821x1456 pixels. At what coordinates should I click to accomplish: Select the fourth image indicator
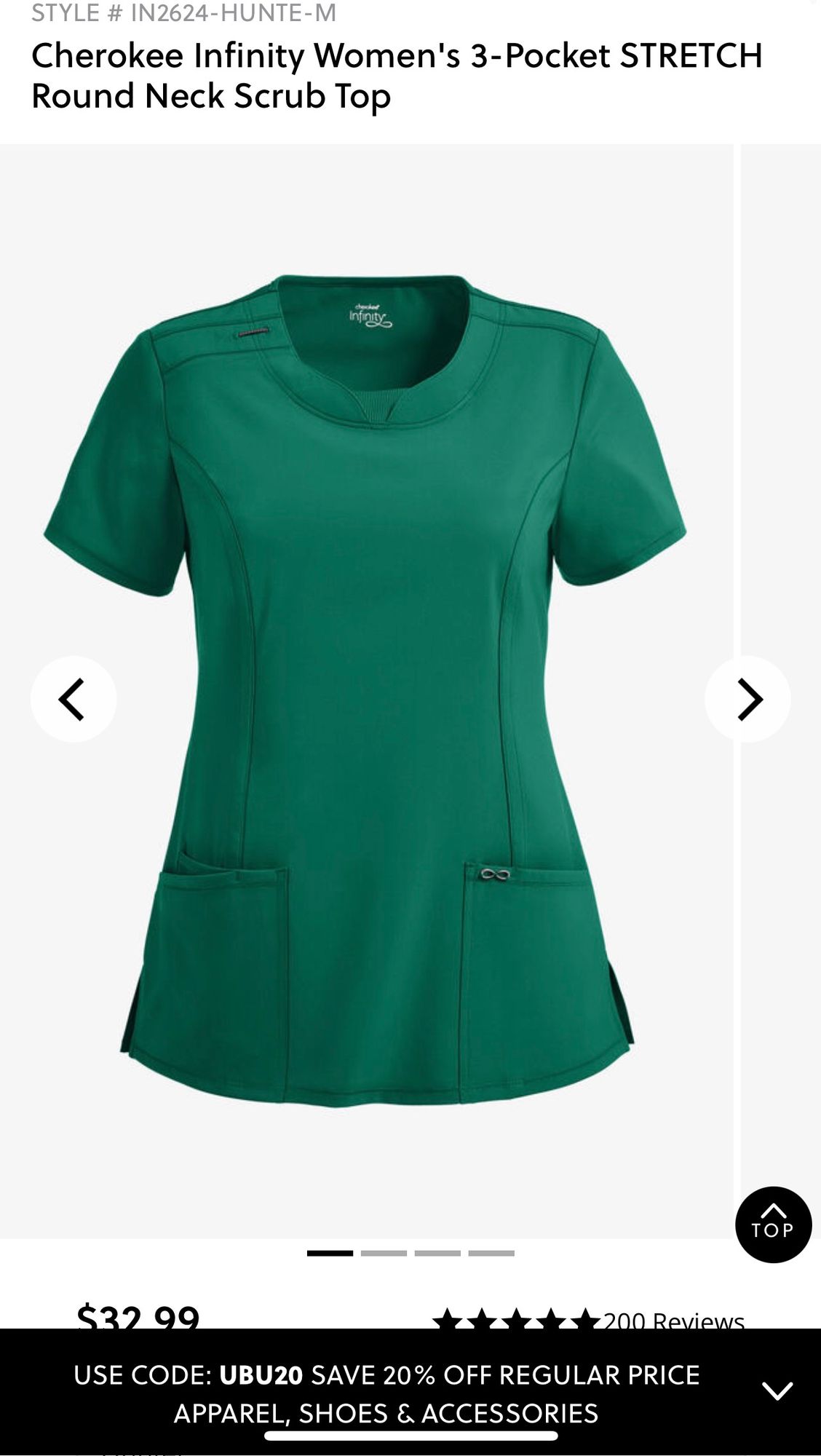click(491, 1253)
